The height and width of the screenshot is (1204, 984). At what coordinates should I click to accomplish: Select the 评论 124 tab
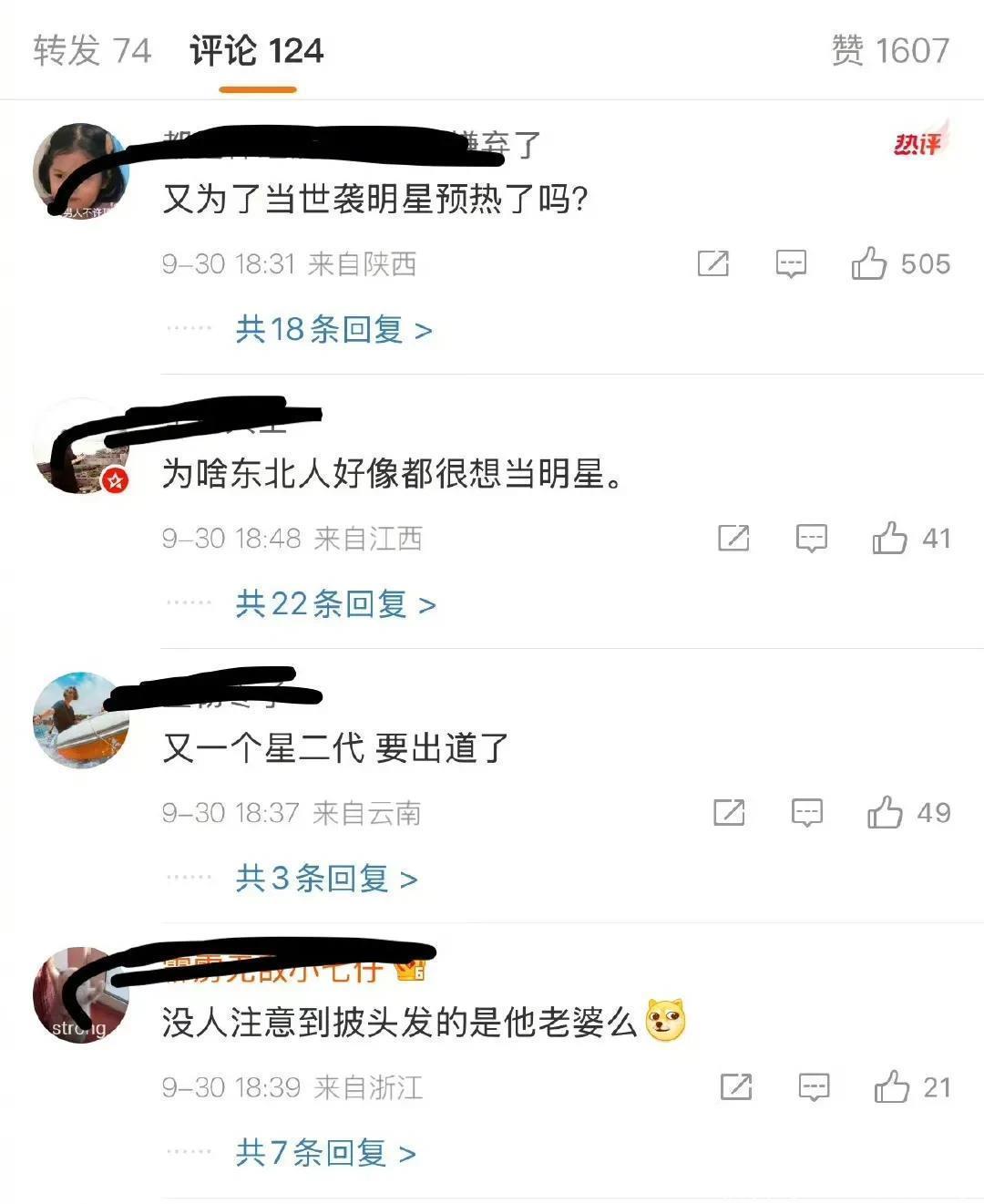[257, 51]
